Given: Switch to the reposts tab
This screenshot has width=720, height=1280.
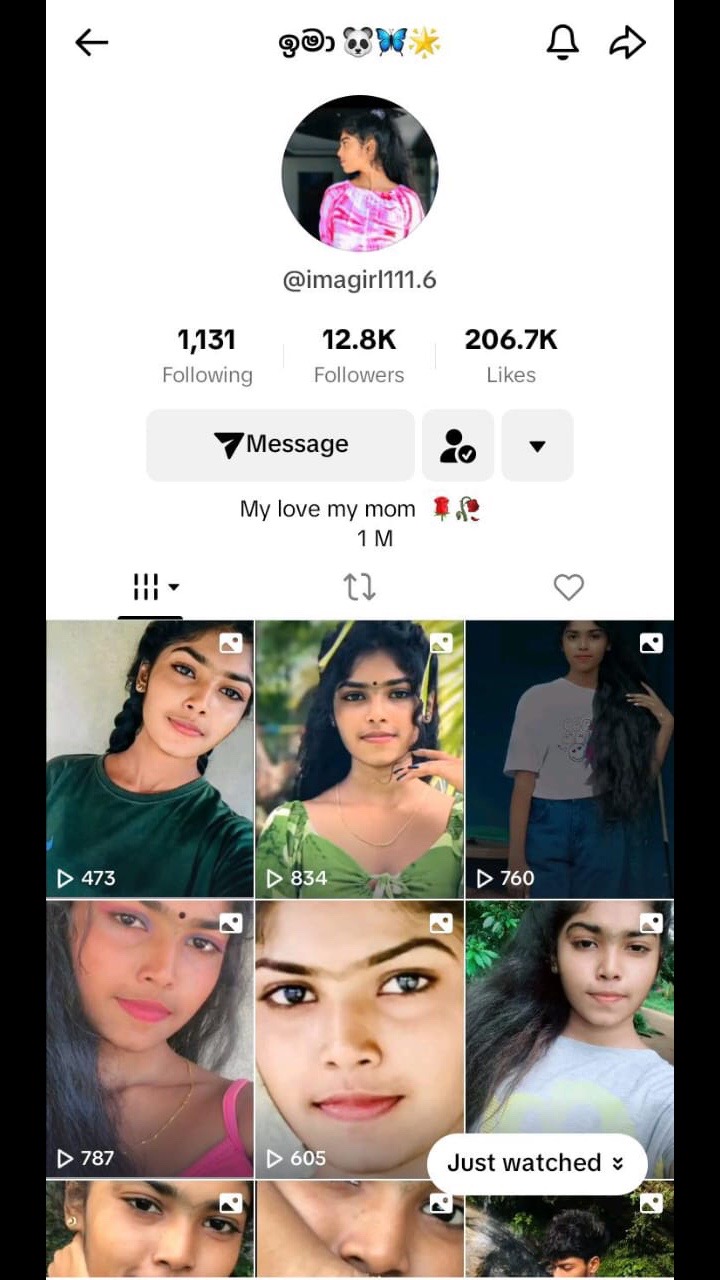Looking at the screenshot, I should 359,587.
